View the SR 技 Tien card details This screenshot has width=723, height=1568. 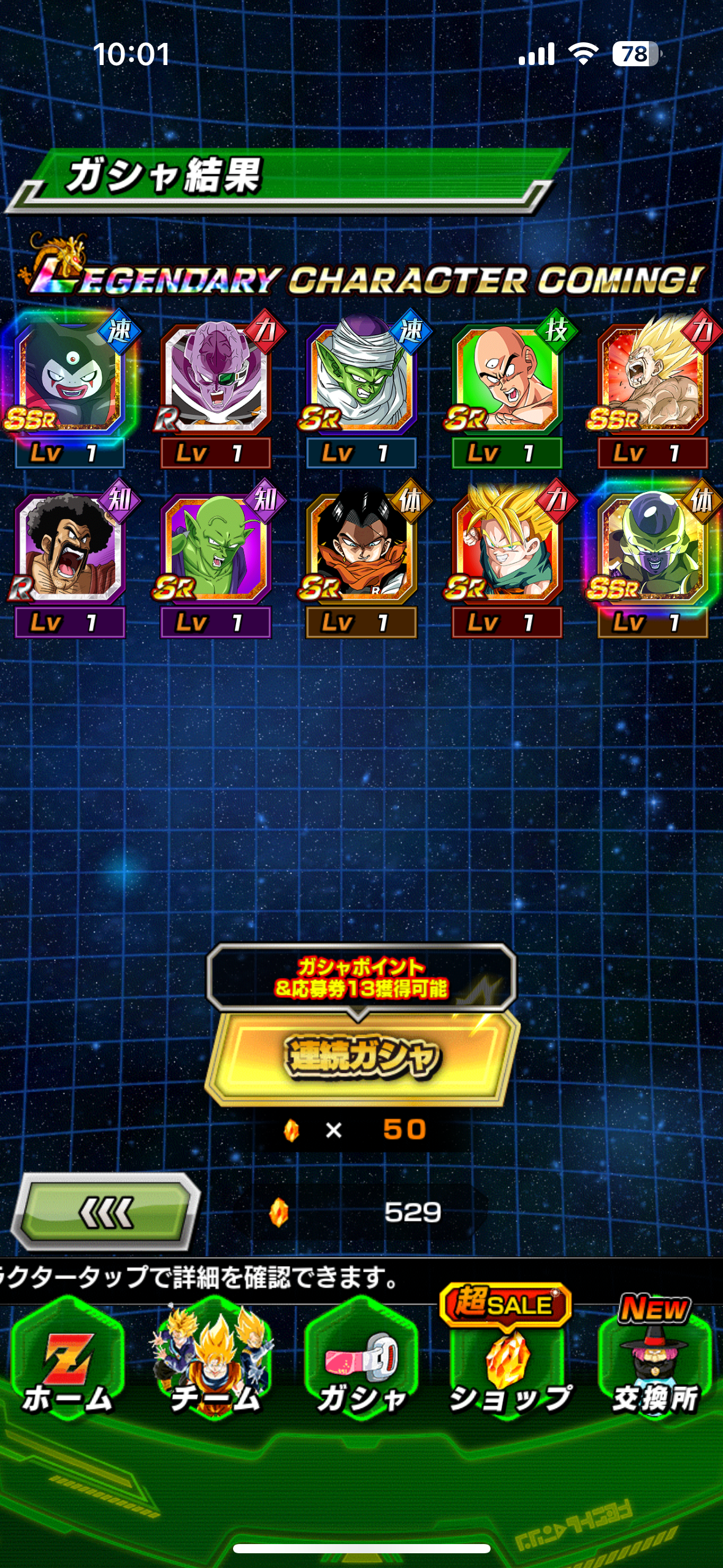(507, 378)
